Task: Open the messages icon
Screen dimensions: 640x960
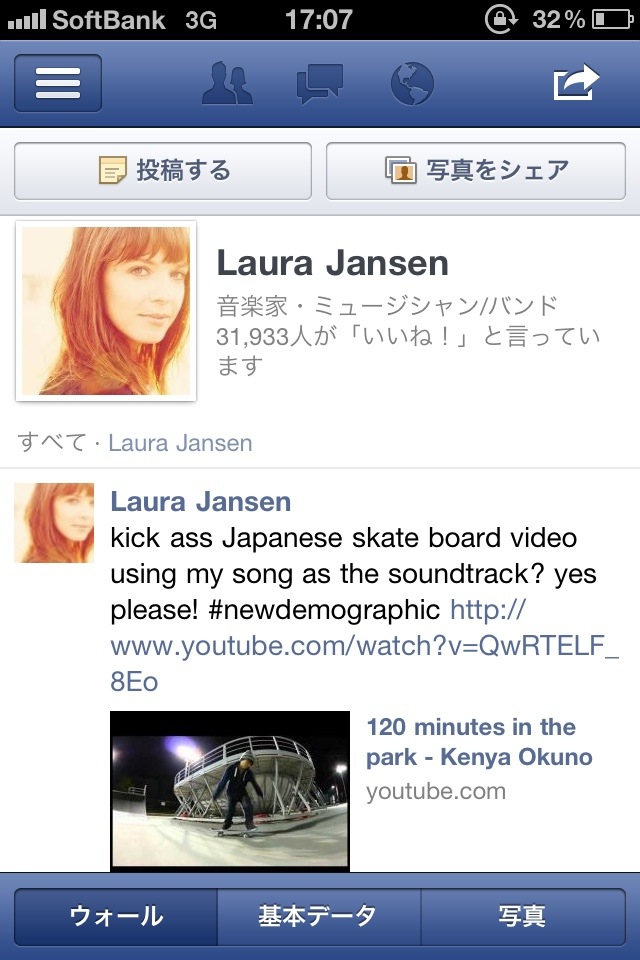Action: (x=320, y=84)
